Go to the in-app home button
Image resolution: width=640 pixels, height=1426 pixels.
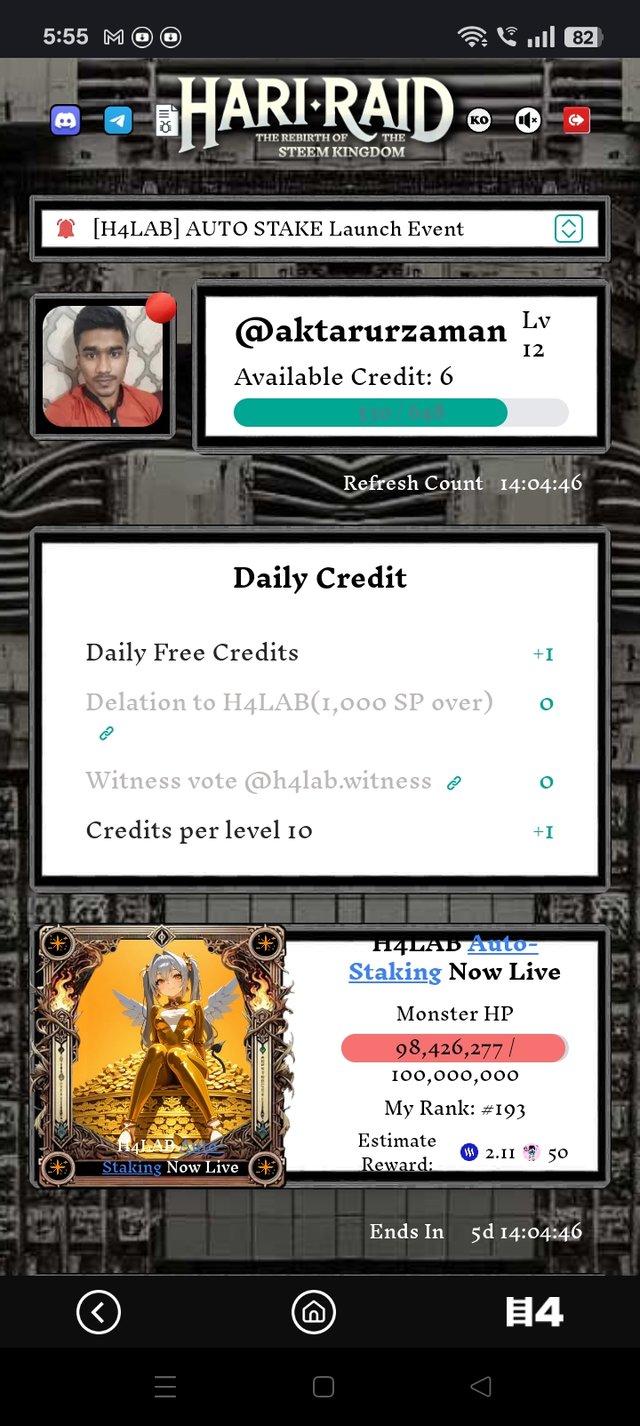click(313, 1311)
